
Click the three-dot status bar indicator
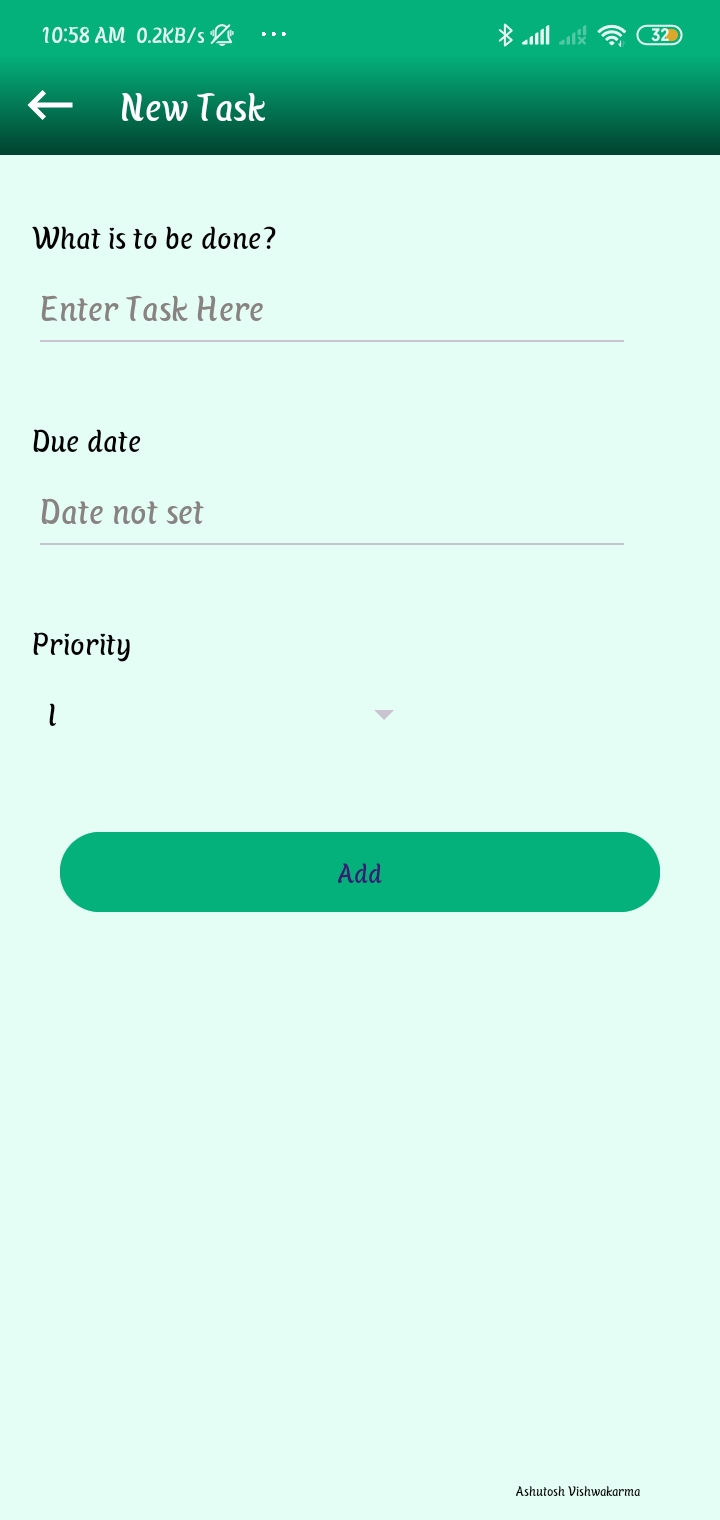point(274,35)
